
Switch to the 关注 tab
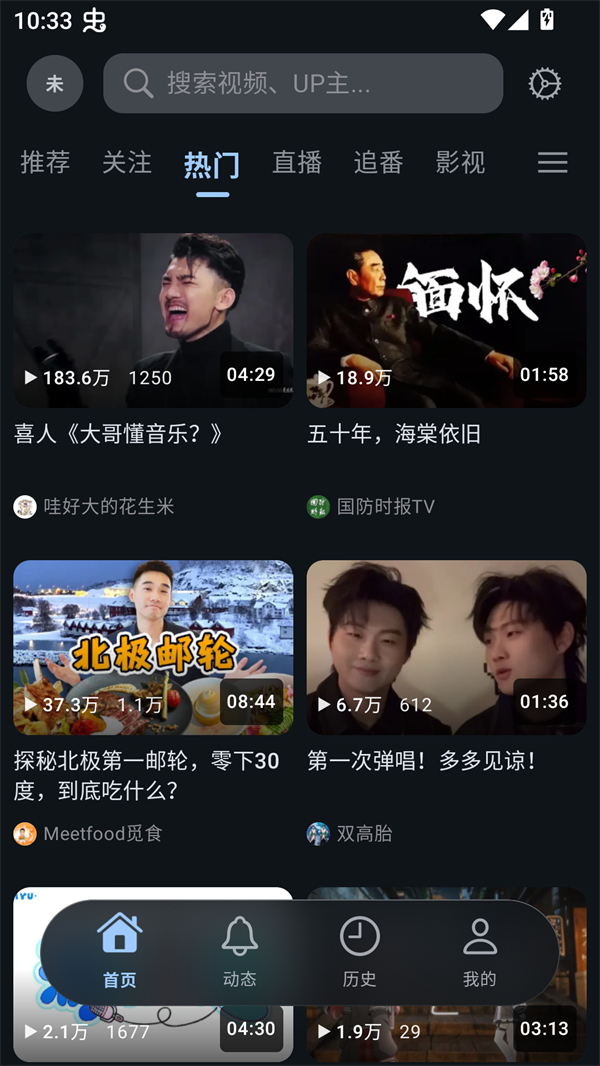click(127, 163)
